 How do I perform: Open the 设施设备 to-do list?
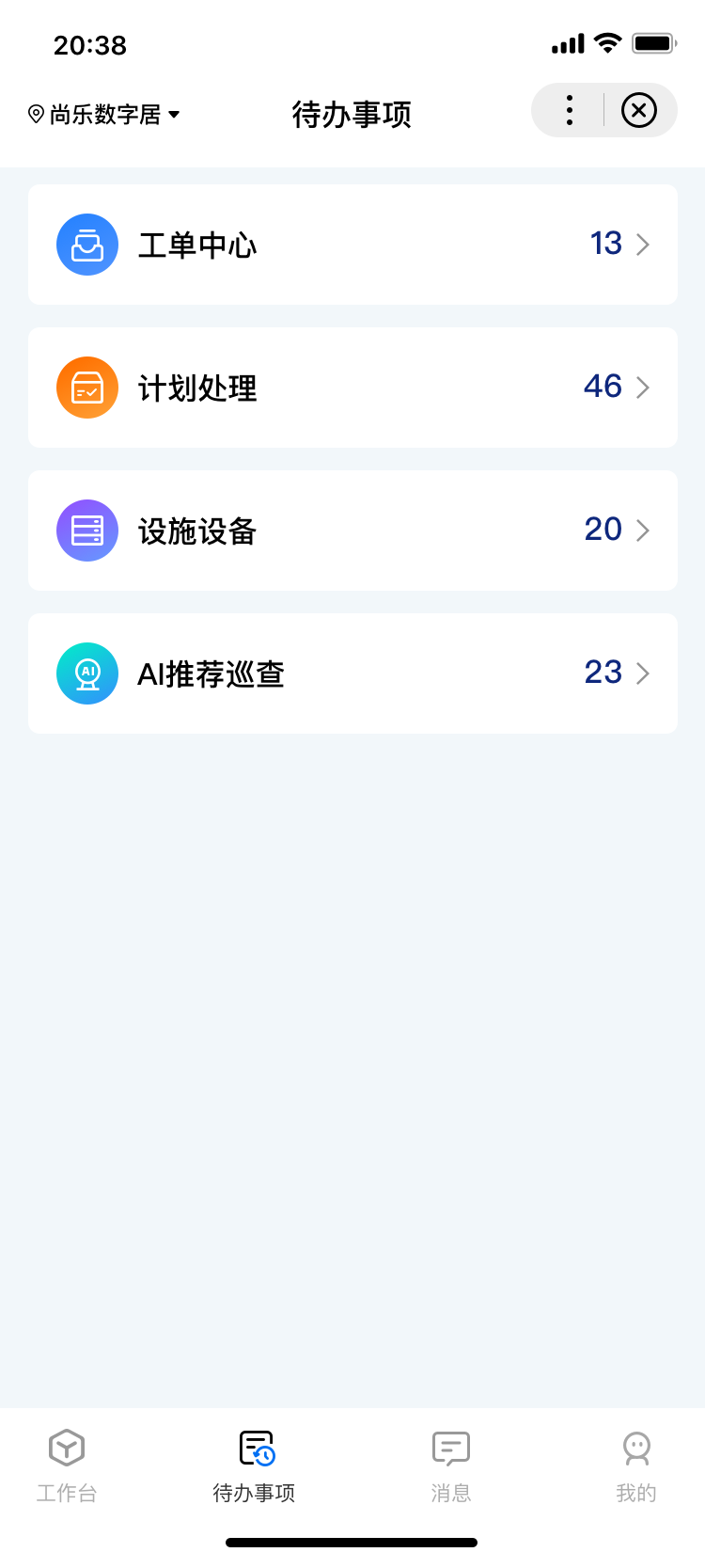tap(352, 531)
